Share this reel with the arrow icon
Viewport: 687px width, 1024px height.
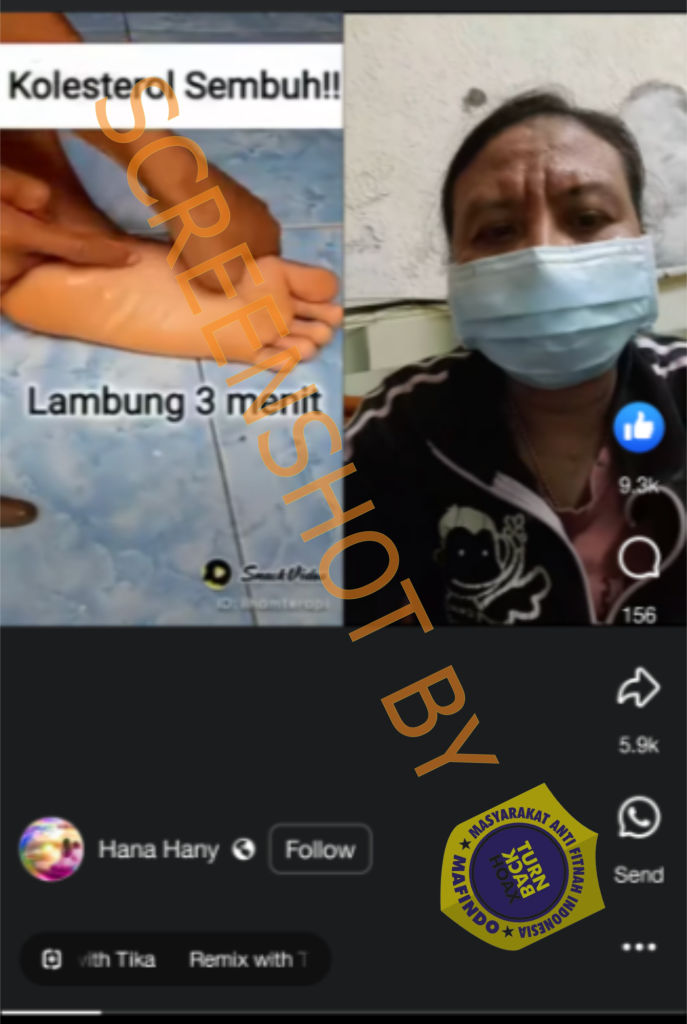tap(638, 688)
